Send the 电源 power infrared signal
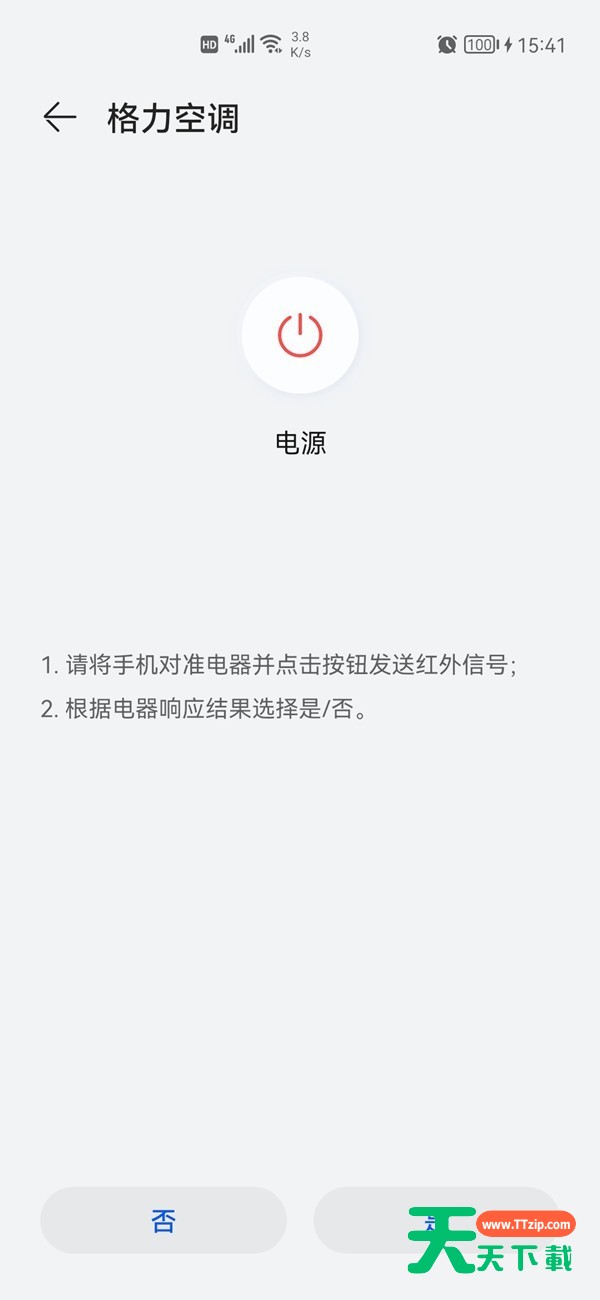 [300, 335]
